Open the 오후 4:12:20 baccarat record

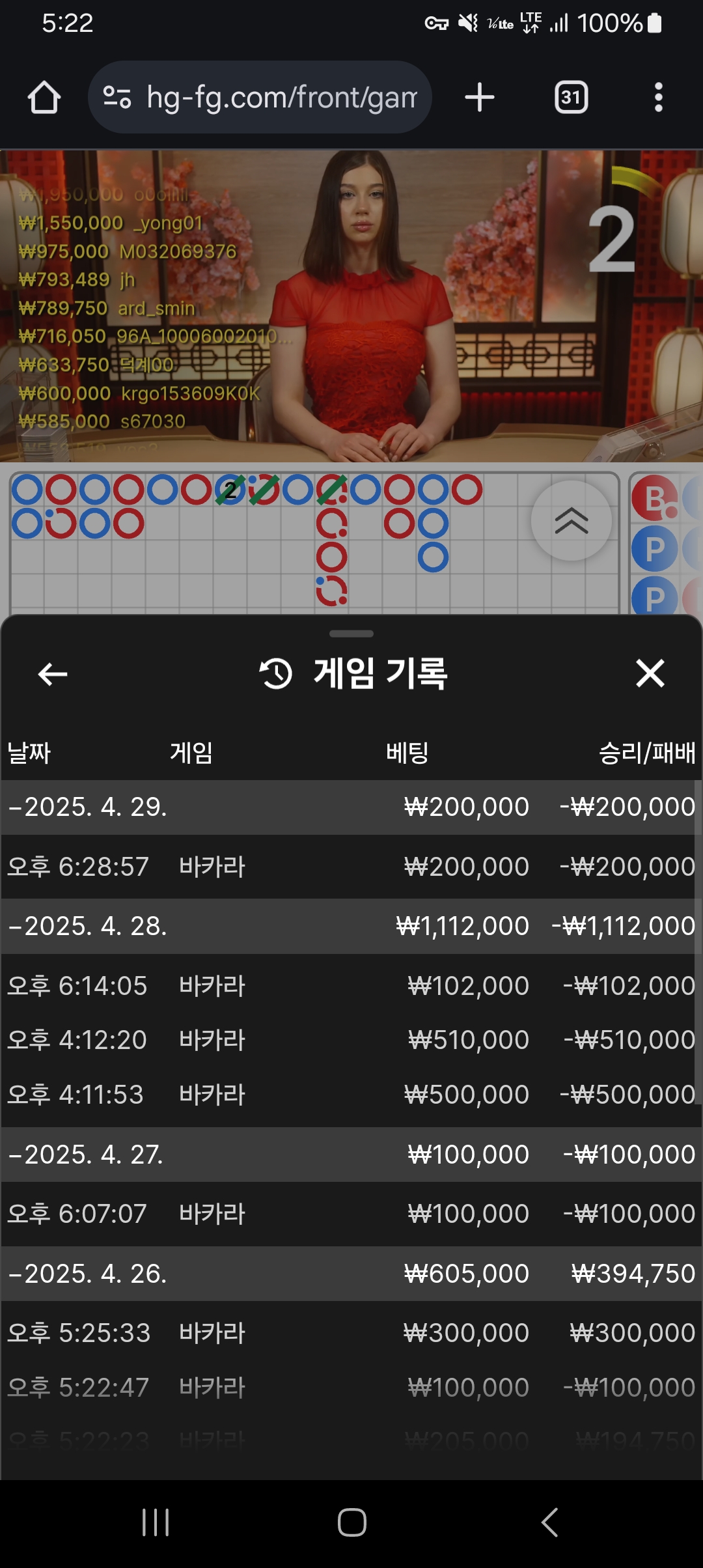(x=351, y=1040)
